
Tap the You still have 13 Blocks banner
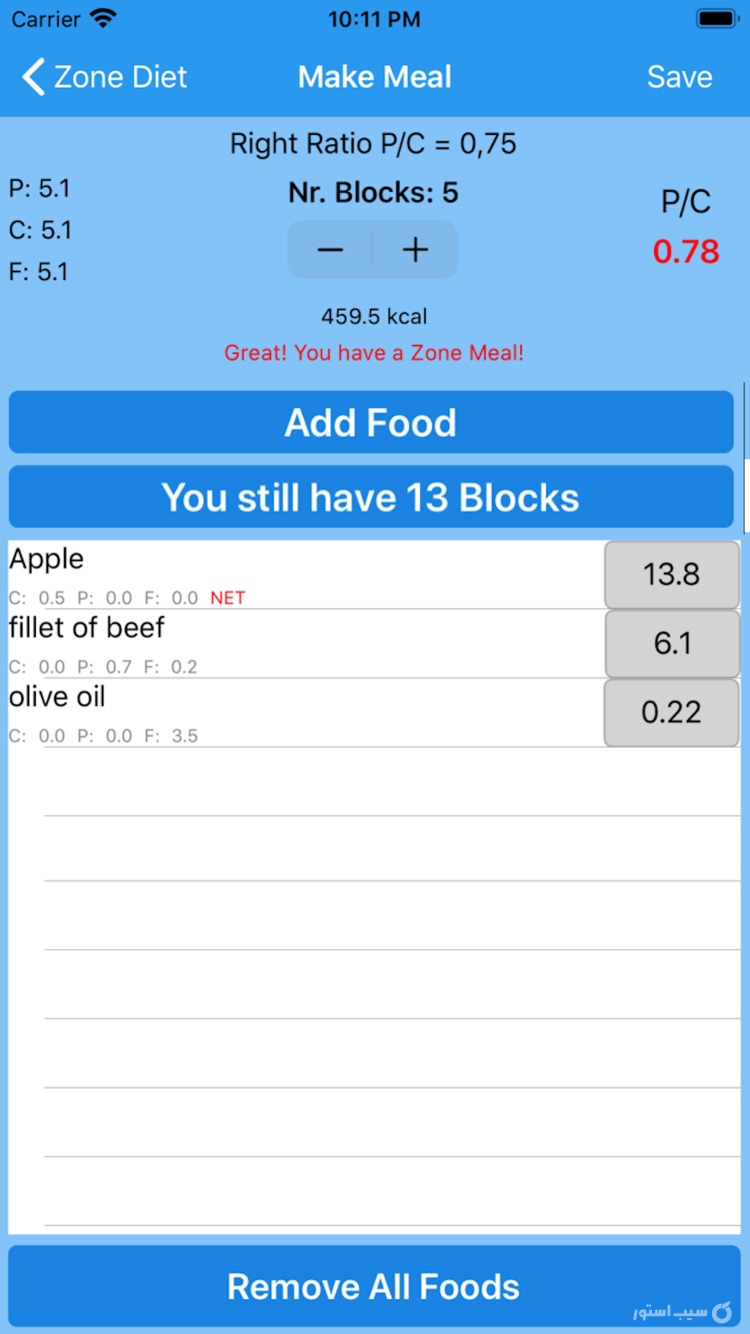[x=371, y=497]
